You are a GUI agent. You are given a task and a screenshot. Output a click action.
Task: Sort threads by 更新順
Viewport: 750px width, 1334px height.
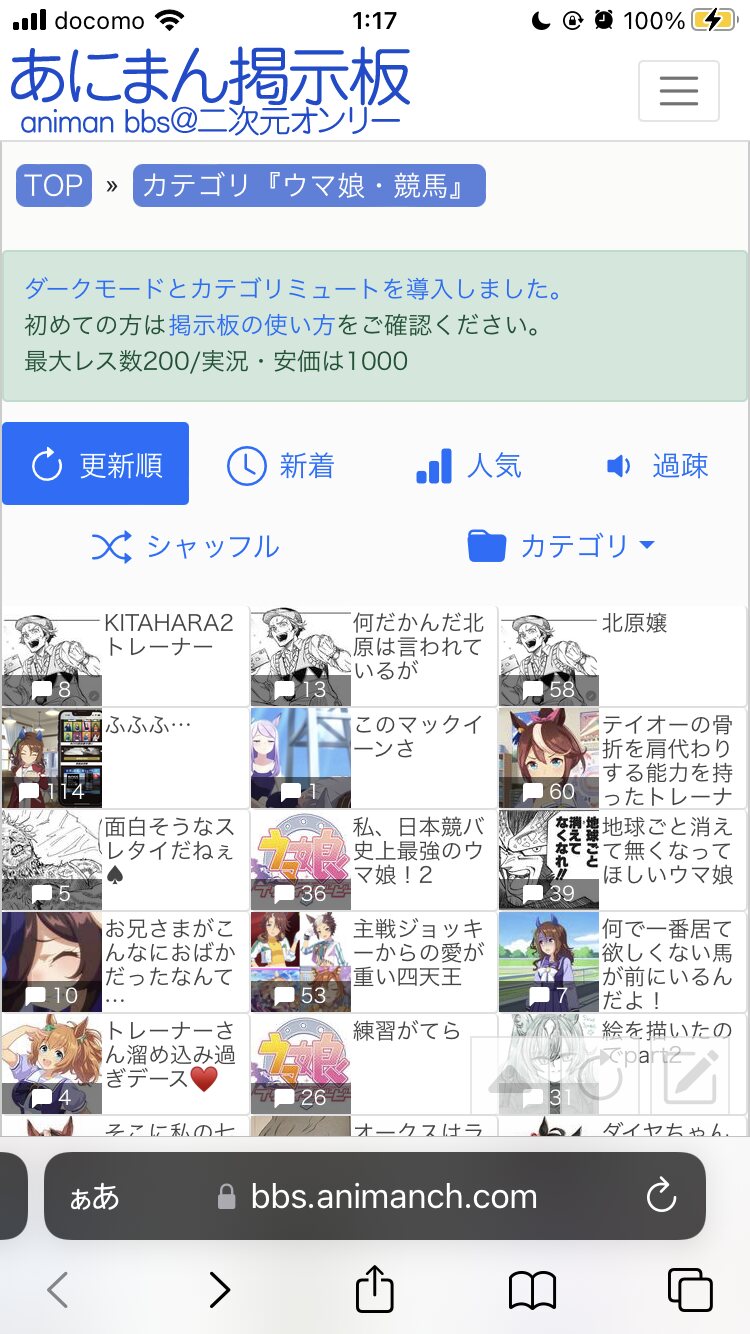click(96, 464)
